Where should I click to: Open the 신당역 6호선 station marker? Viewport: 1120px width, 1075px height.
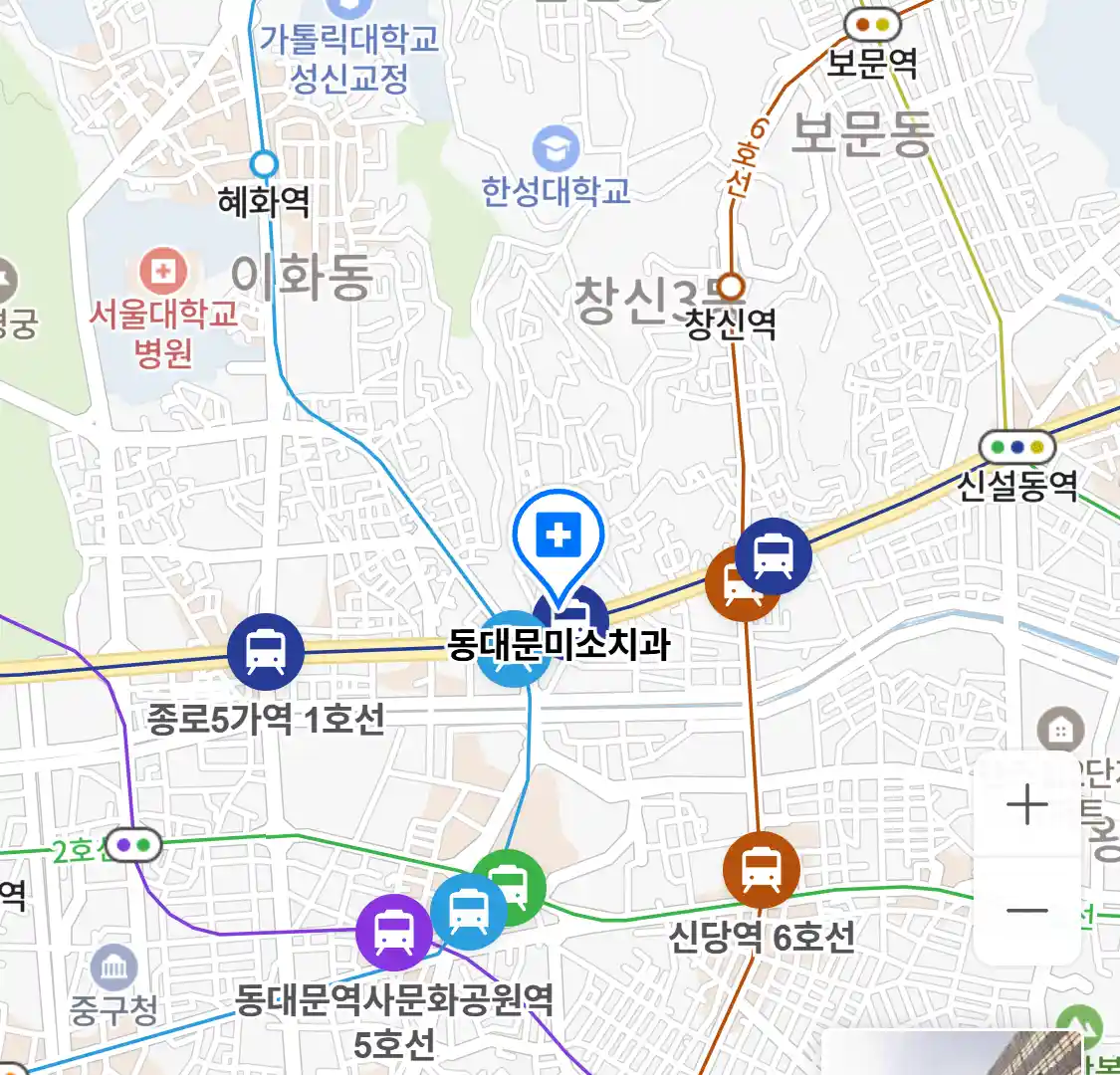tap(761, 871)
